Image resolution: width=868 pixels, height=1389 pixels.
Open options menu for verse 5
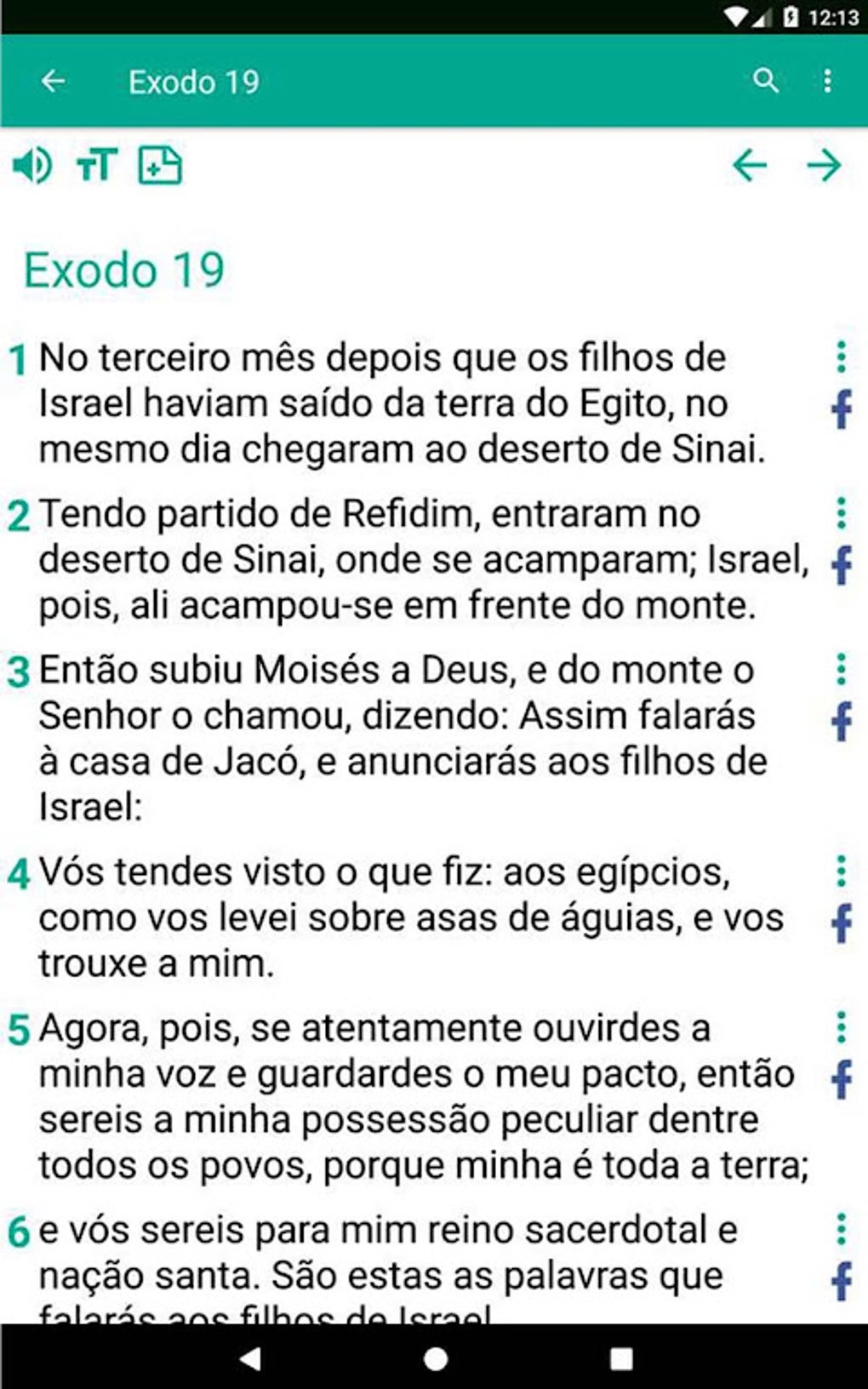point(841,1027)
